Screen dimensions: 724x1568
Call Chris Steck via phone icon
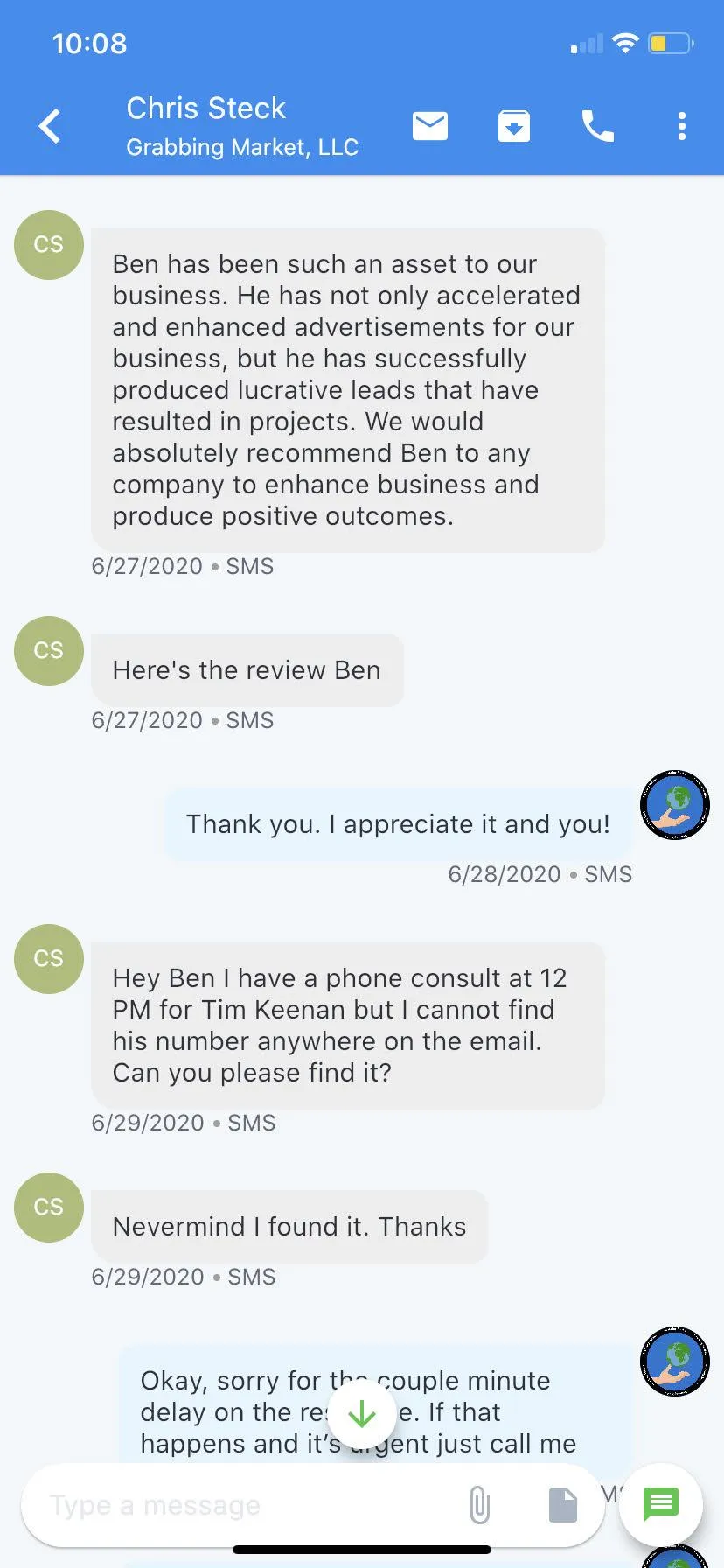598,126
